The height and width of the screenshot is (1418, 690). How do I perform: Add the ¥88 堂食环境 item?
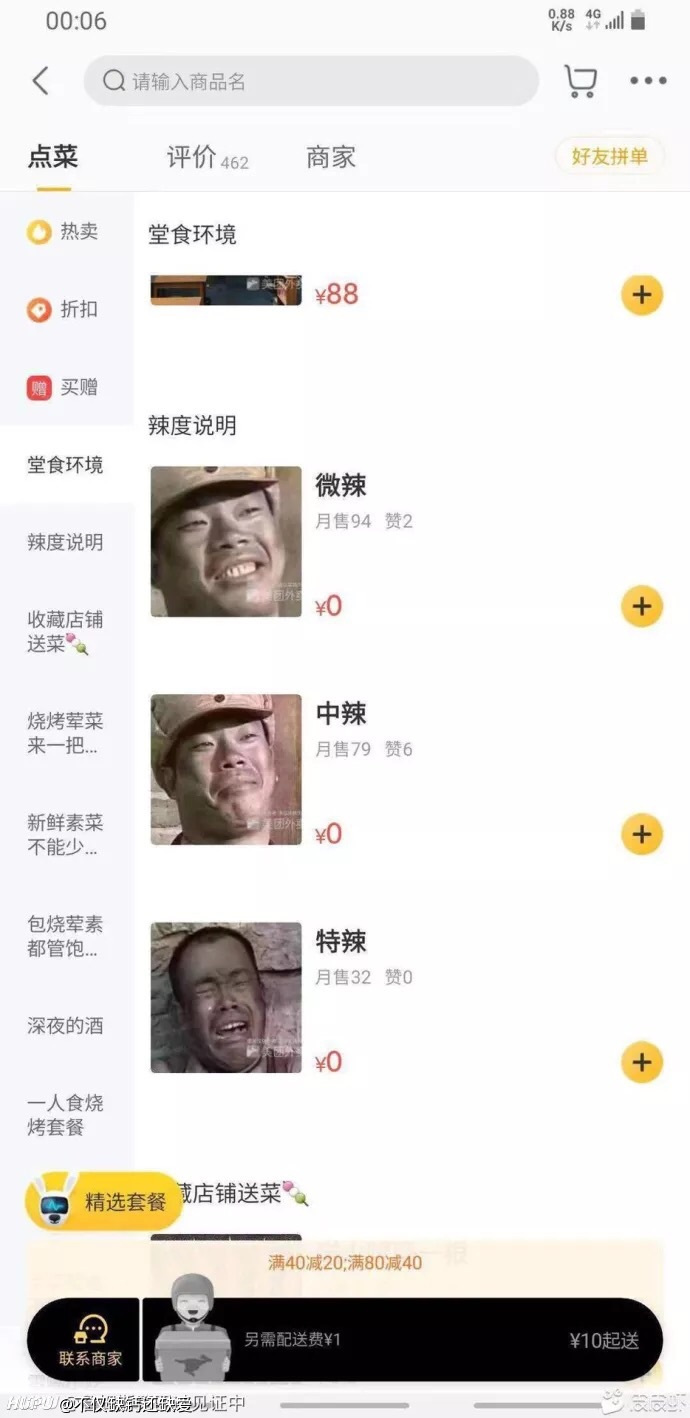pyautogui.click(x=642, y=295)
